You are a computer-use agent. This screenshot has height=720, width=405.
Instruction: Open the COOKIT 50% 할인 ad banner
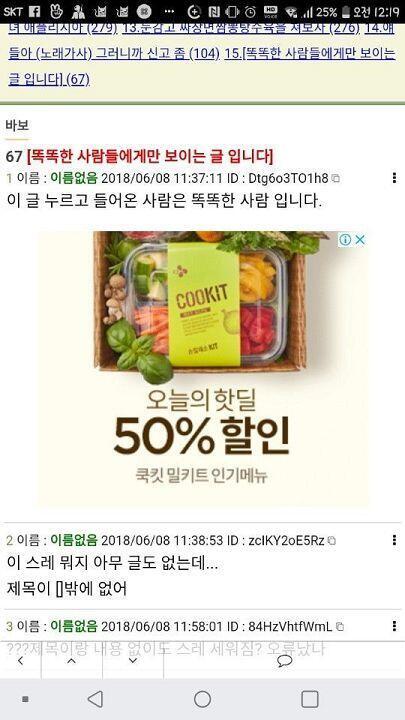pyautogui.click(x=203, y=369)
